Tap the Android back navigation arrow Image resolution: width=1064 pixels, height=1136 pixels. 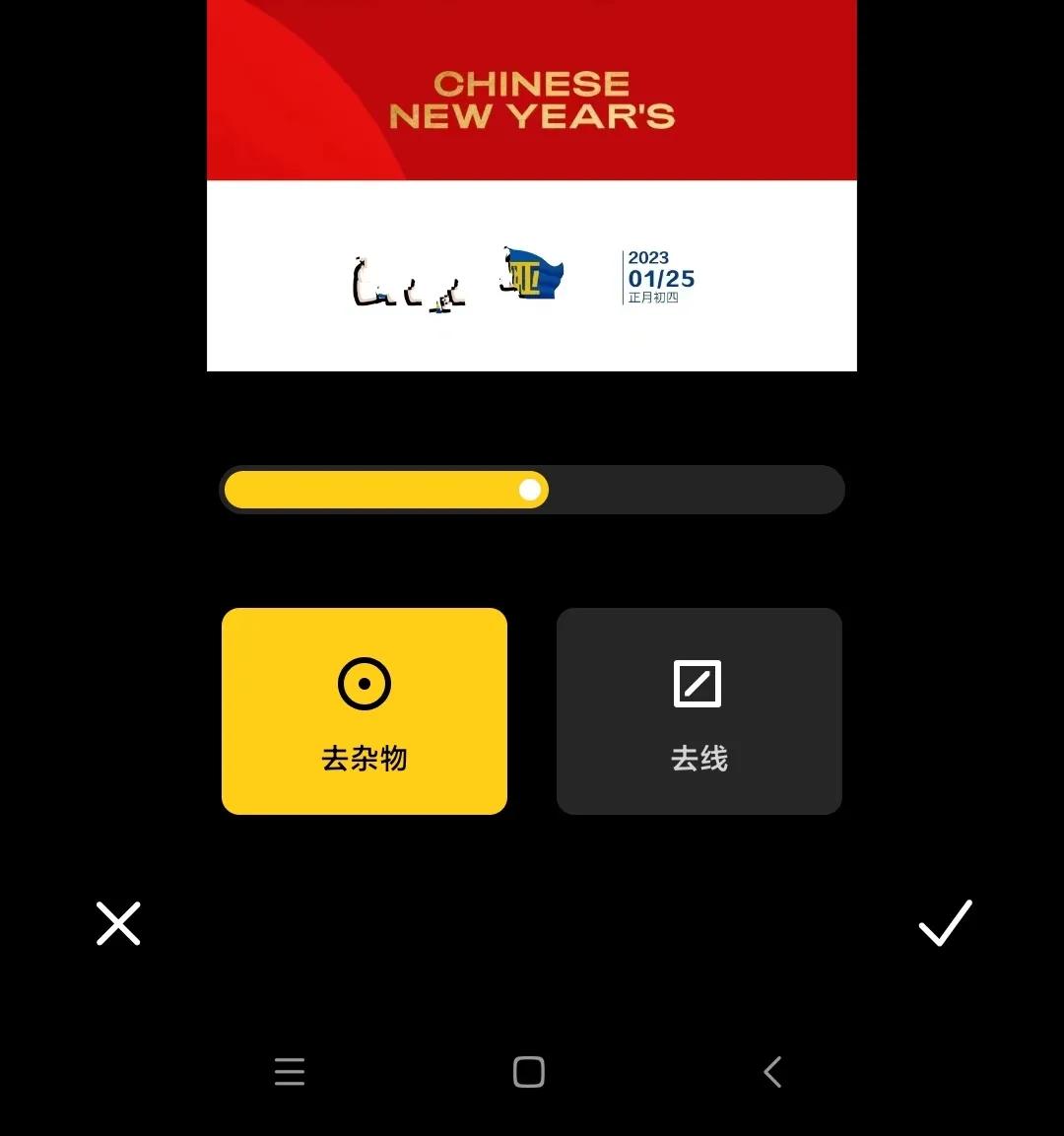pos(772,1072)
